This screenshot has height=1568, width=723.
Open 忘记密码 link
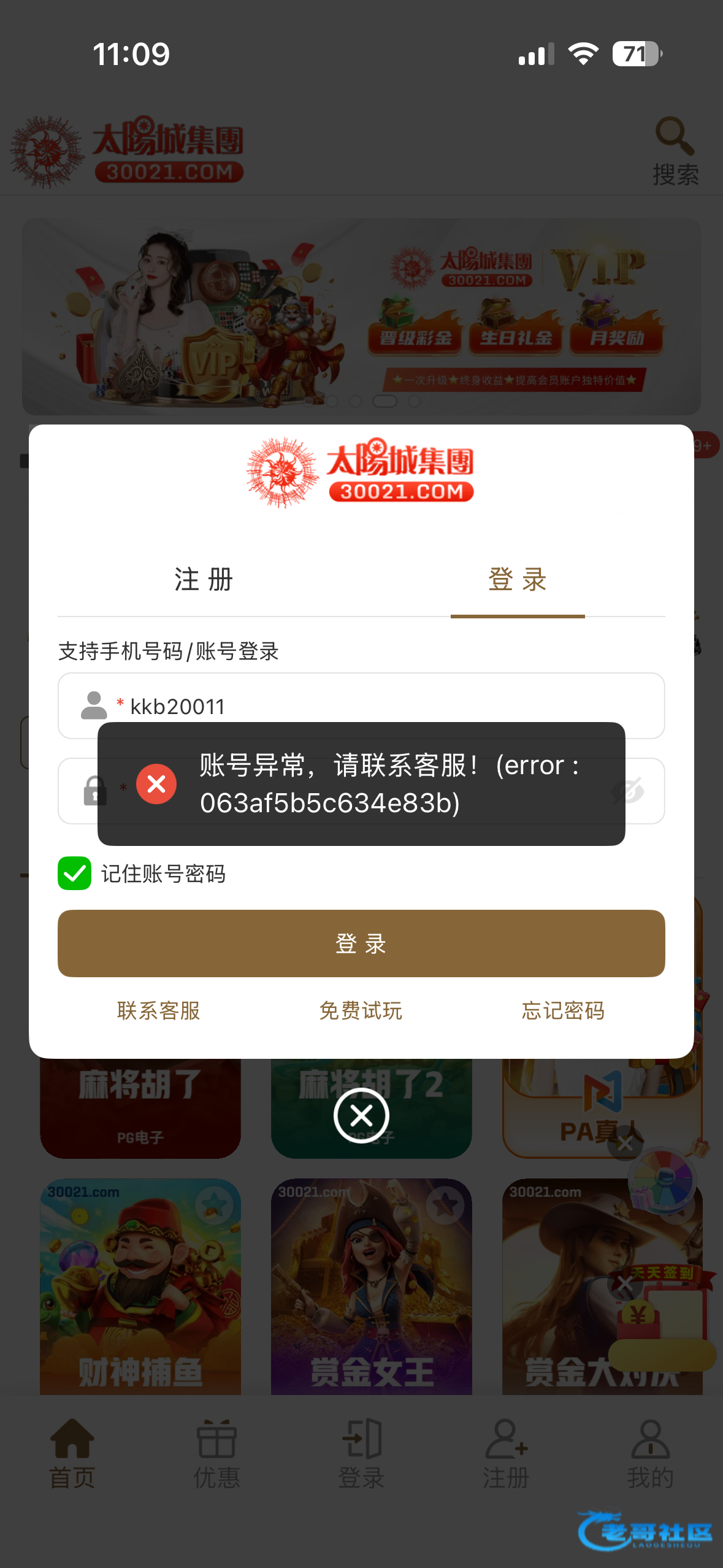coord(563,1010)
